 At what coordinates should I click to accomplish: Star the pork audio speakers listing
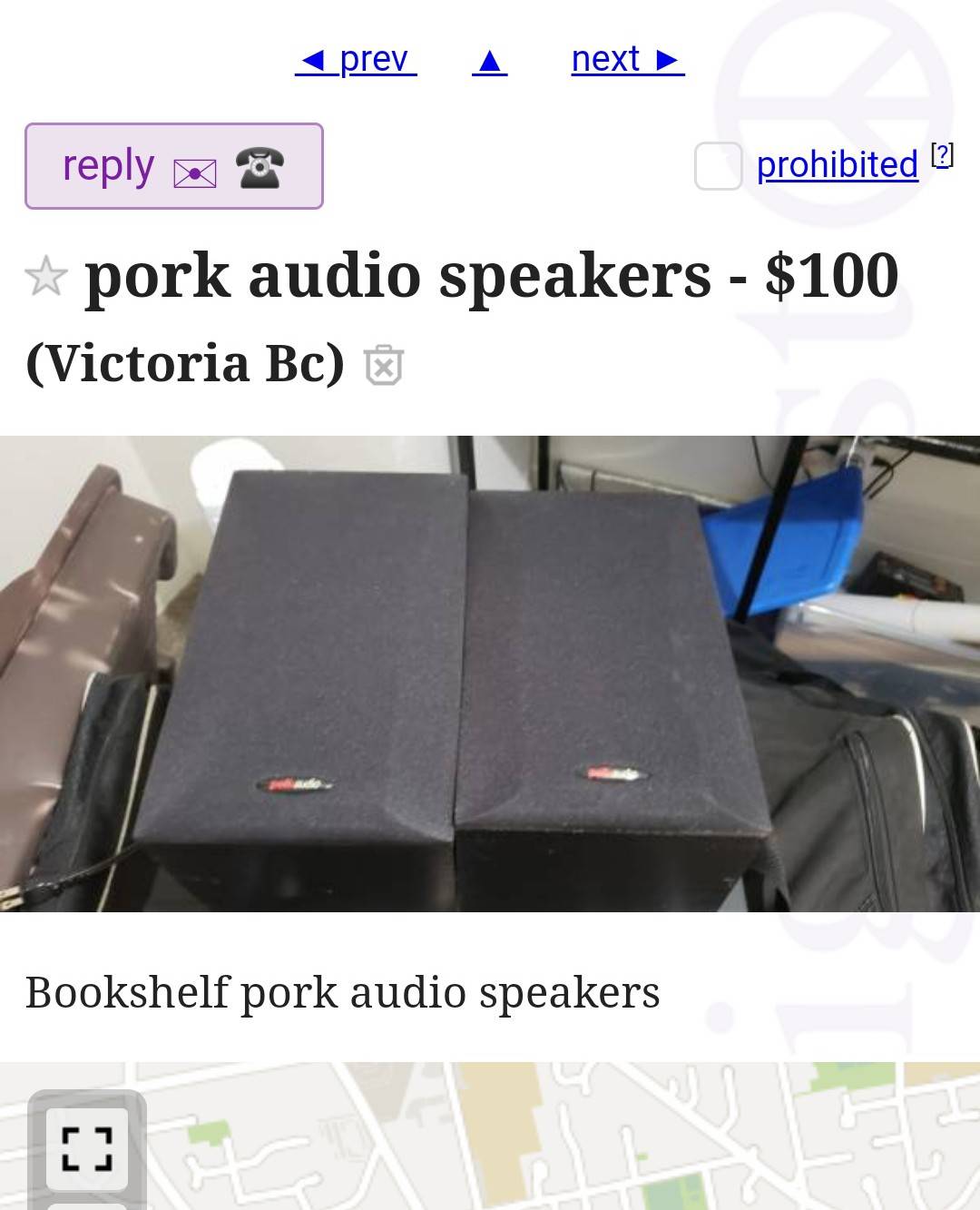click(x=46, y=277)
